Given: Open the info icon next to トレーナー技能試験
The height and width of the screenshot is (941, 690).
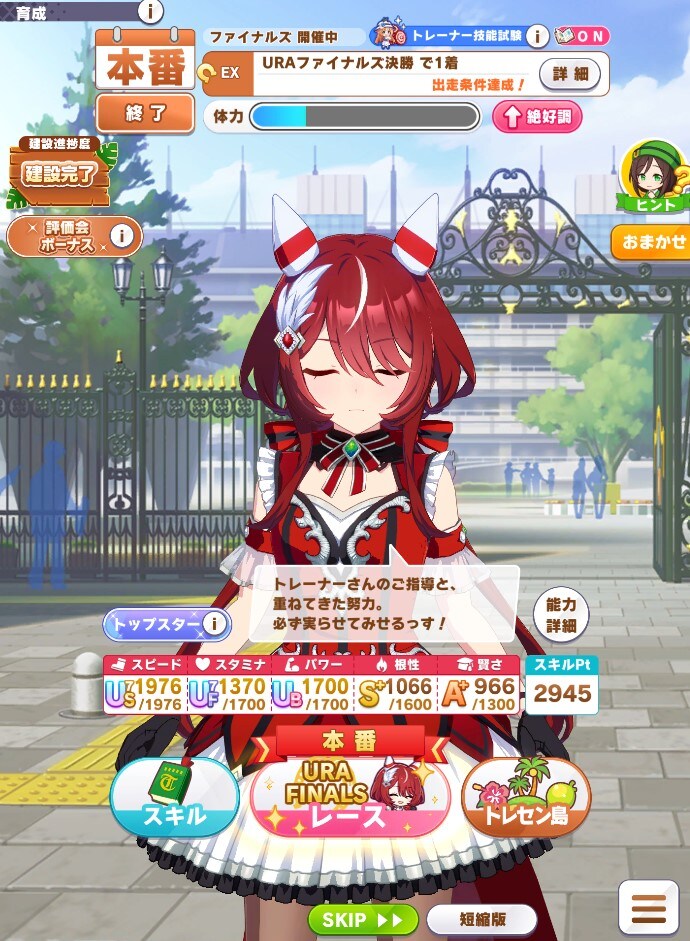Looking at the screenshot, I should (538, 36).
